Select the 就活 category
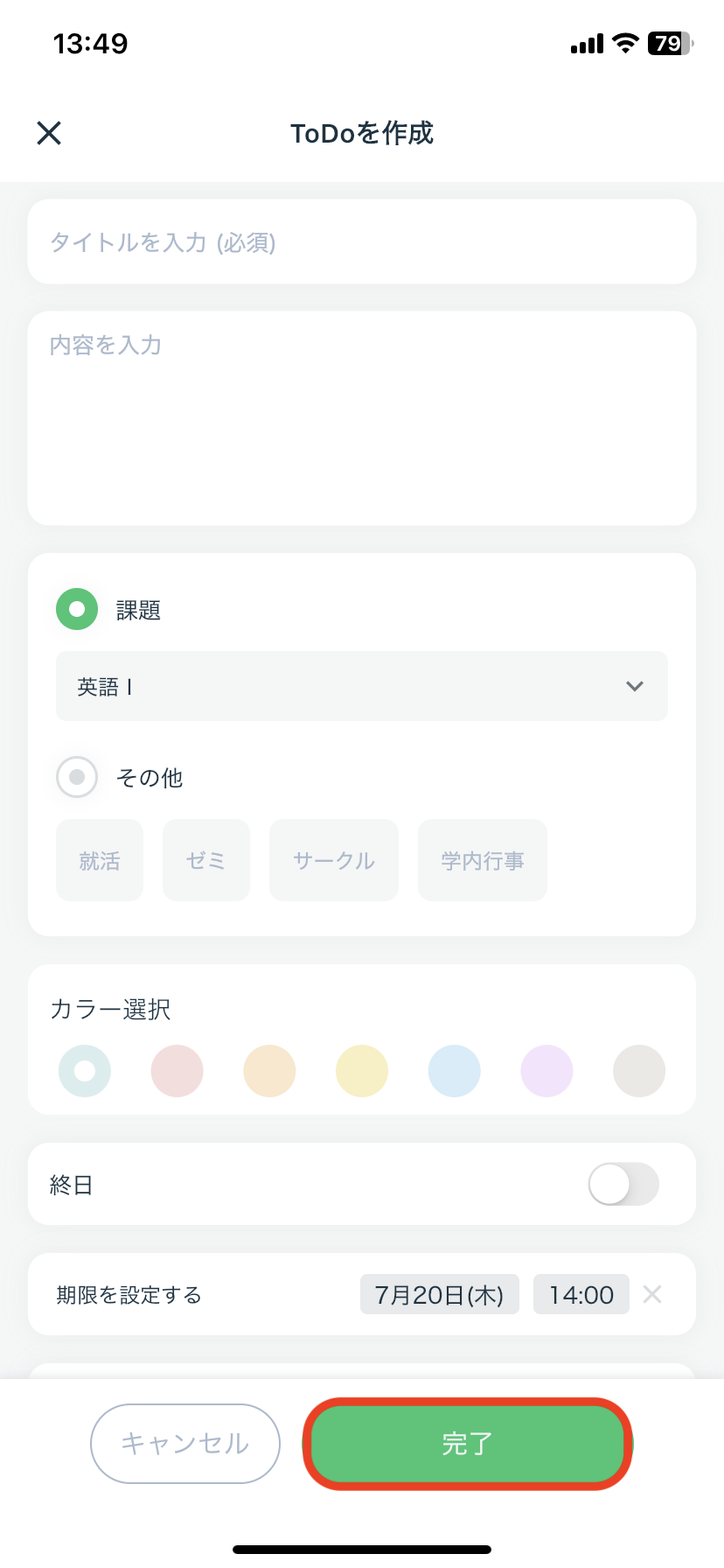The image size is (724, 1568). (x=99, y=860)
